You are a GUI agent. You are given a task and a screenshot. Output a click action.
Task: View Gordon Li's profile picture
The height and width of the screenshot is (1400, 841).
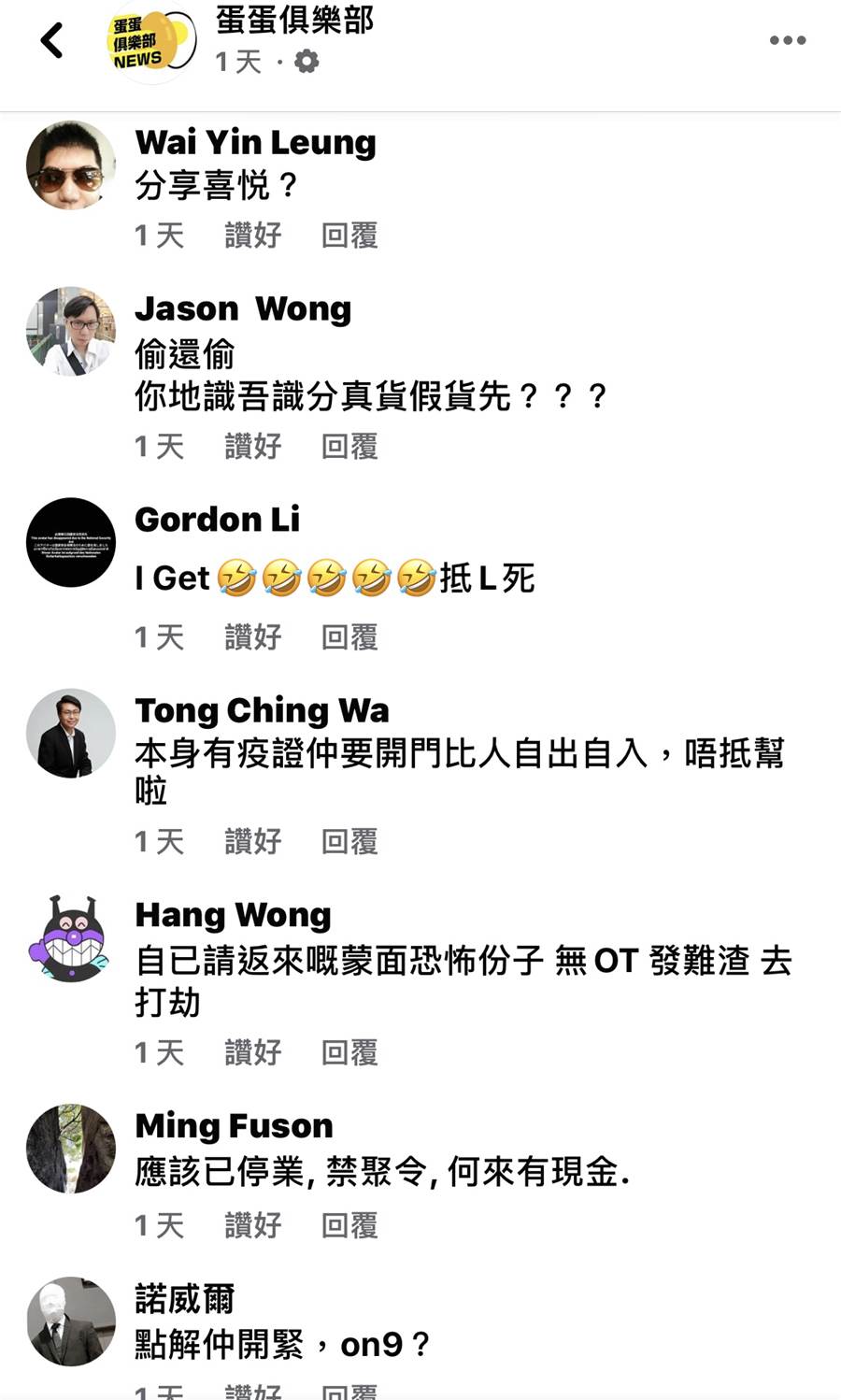[71, 542]
